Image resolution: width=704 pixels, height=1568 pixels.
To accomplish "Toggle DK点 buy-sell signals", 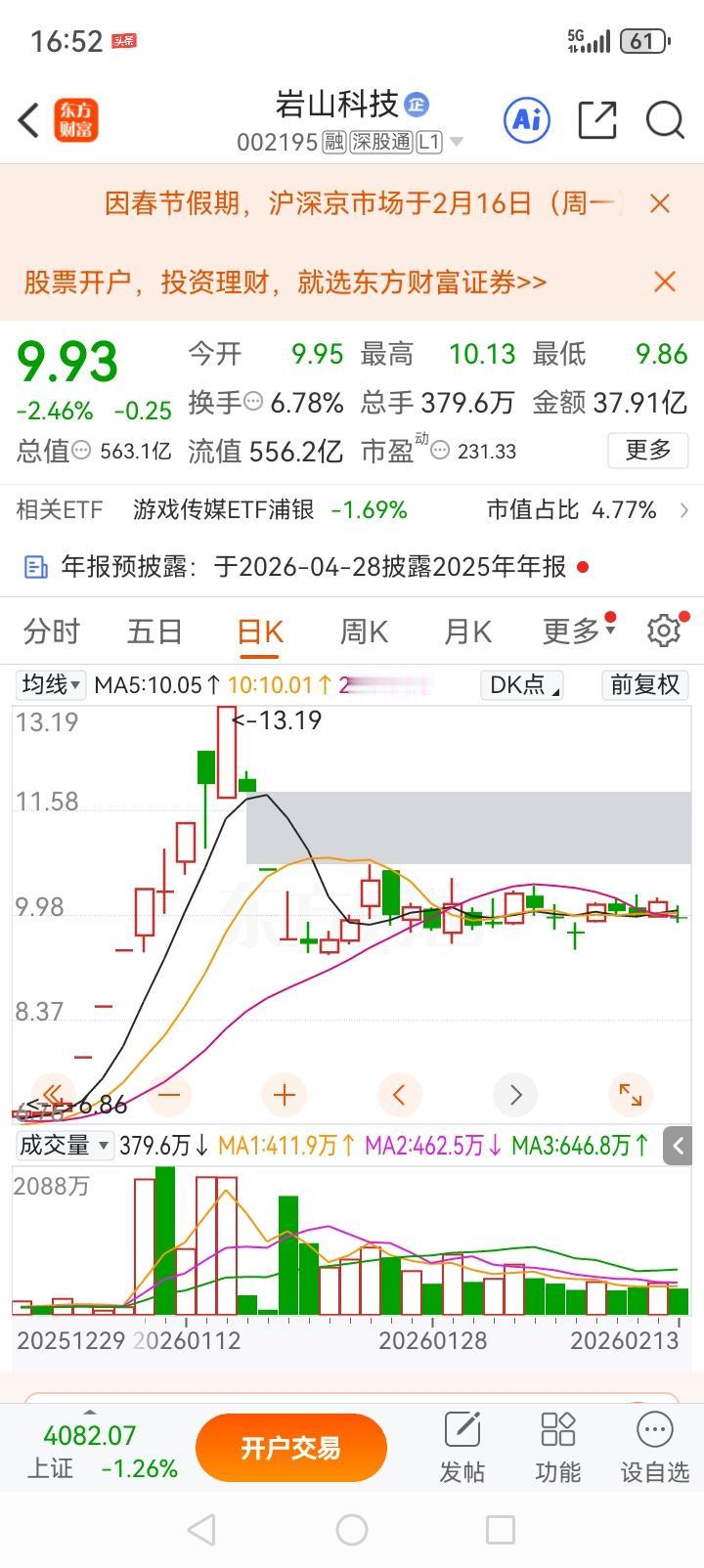I will tap(521, 684).
